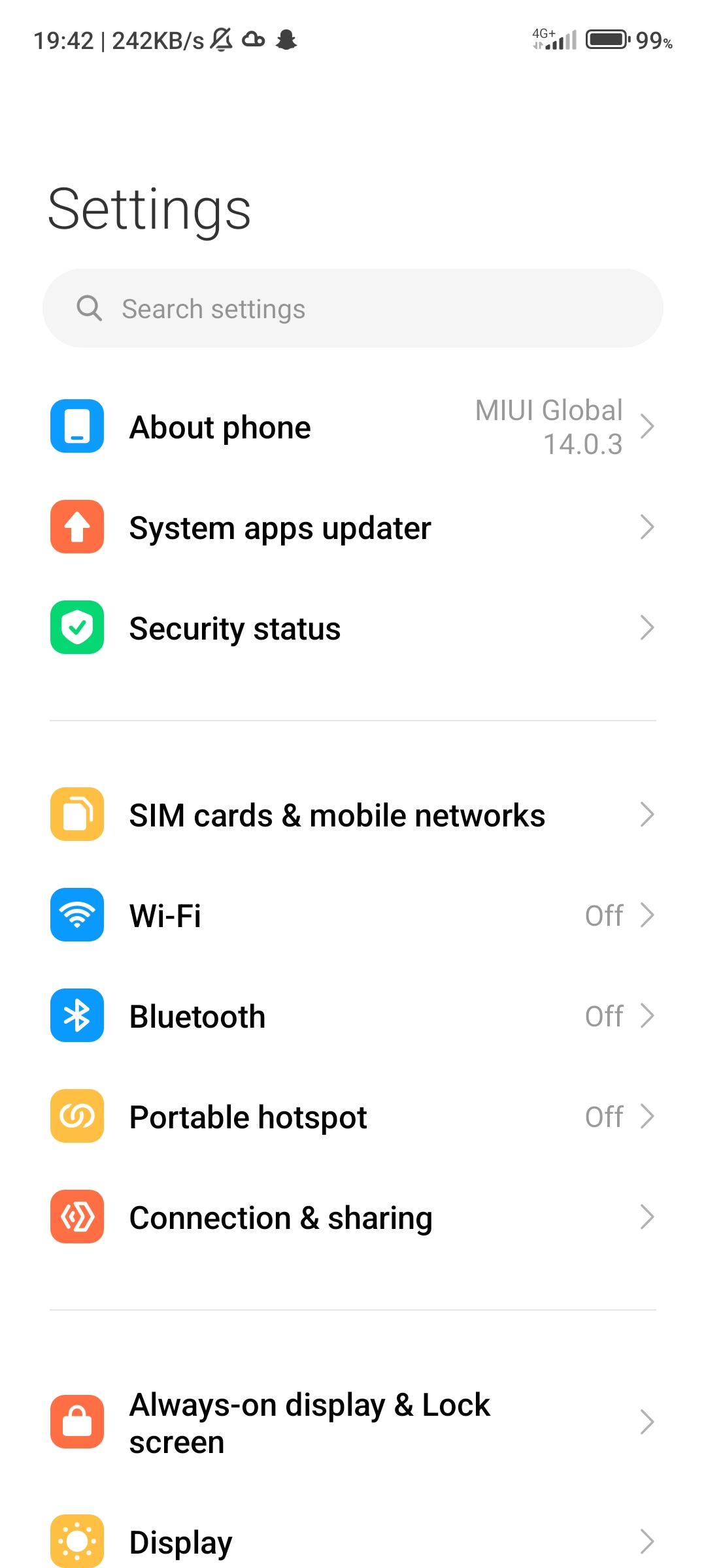
Task: Open Bluetooth settings
Action: pyautogui.click(x=353, y=1016)
